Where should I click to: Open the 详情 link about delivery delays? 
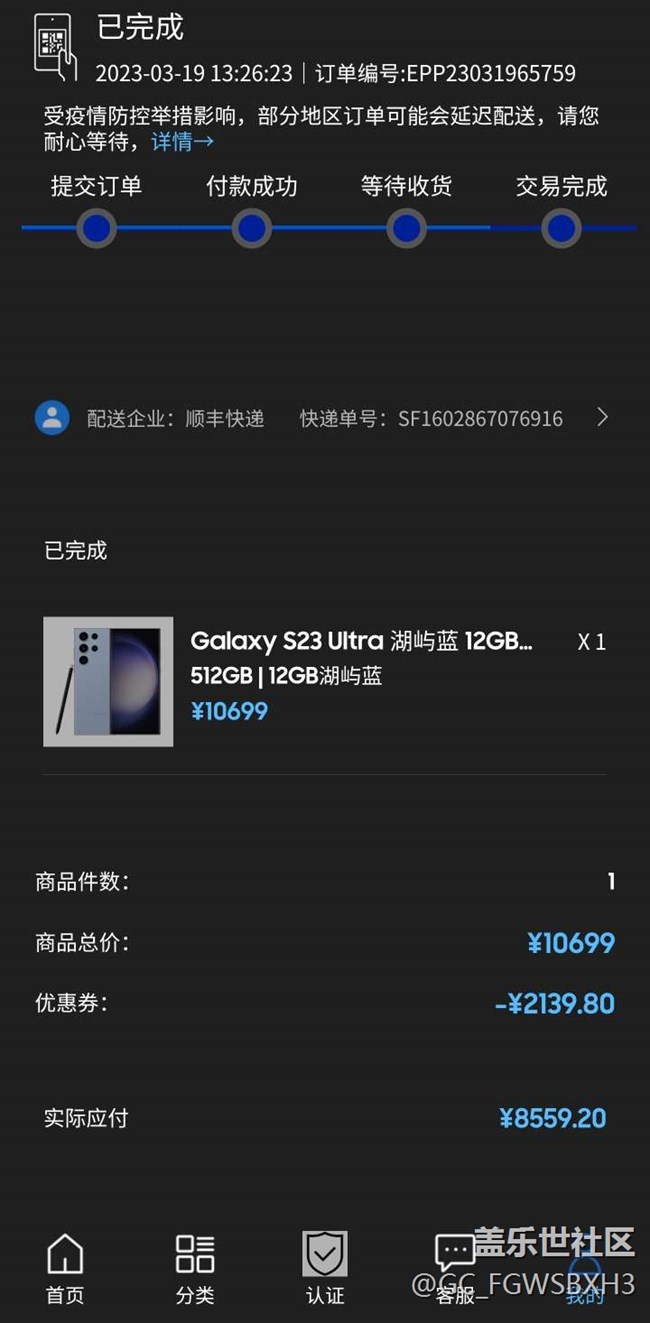[x=182, y=142]
